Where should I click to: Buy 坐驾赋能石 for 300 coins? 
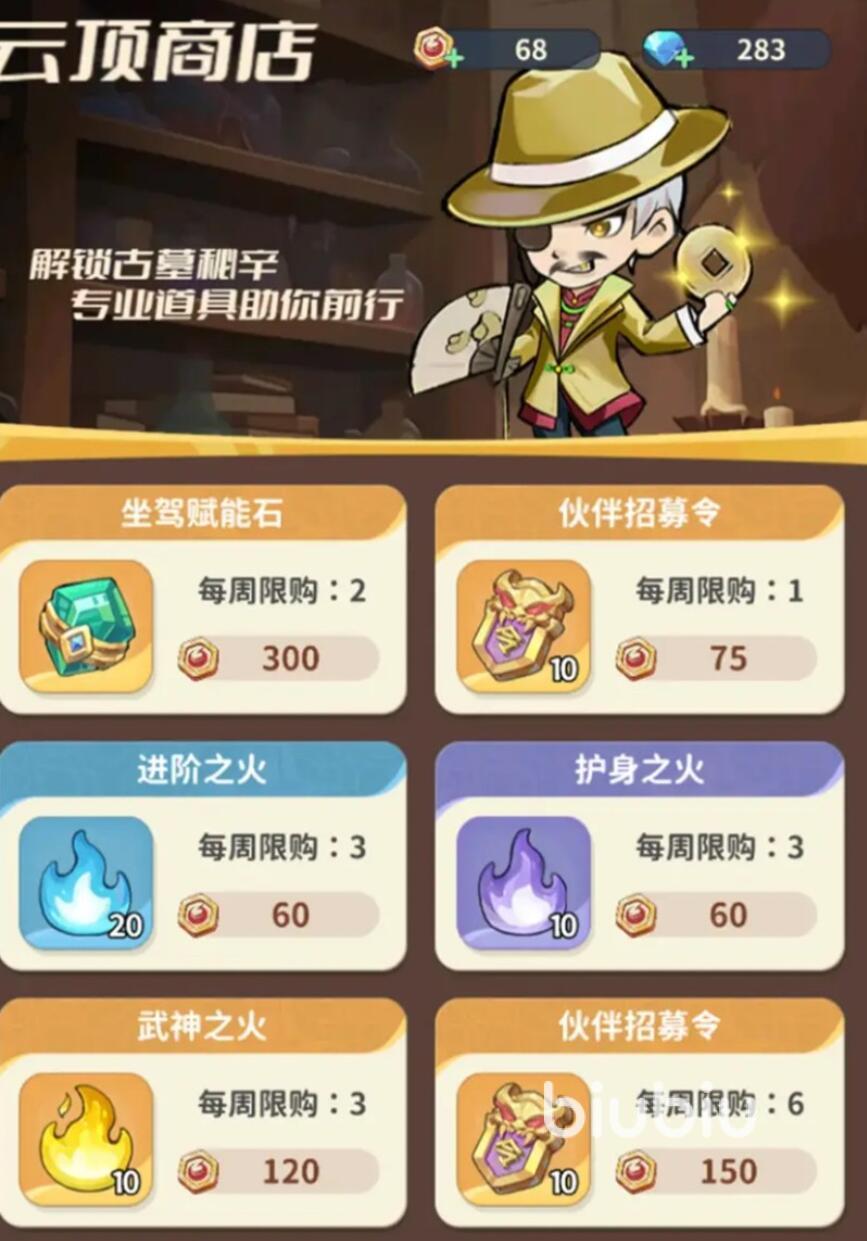tap(279, 658)
